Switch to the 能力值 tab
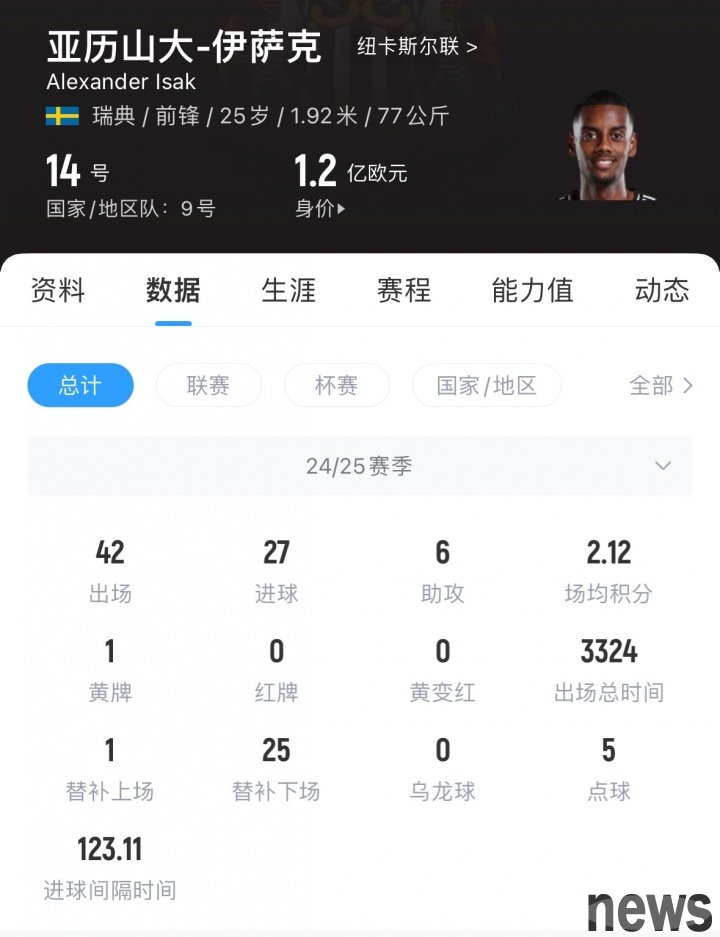 point(532,291)
